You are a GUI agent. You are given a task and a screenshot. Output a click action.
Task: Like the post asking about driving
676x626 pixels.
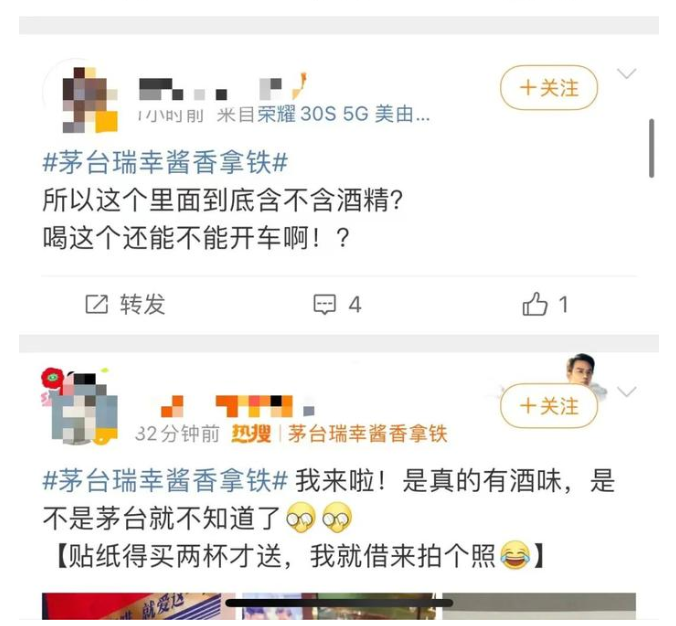(x=546, y=305)
